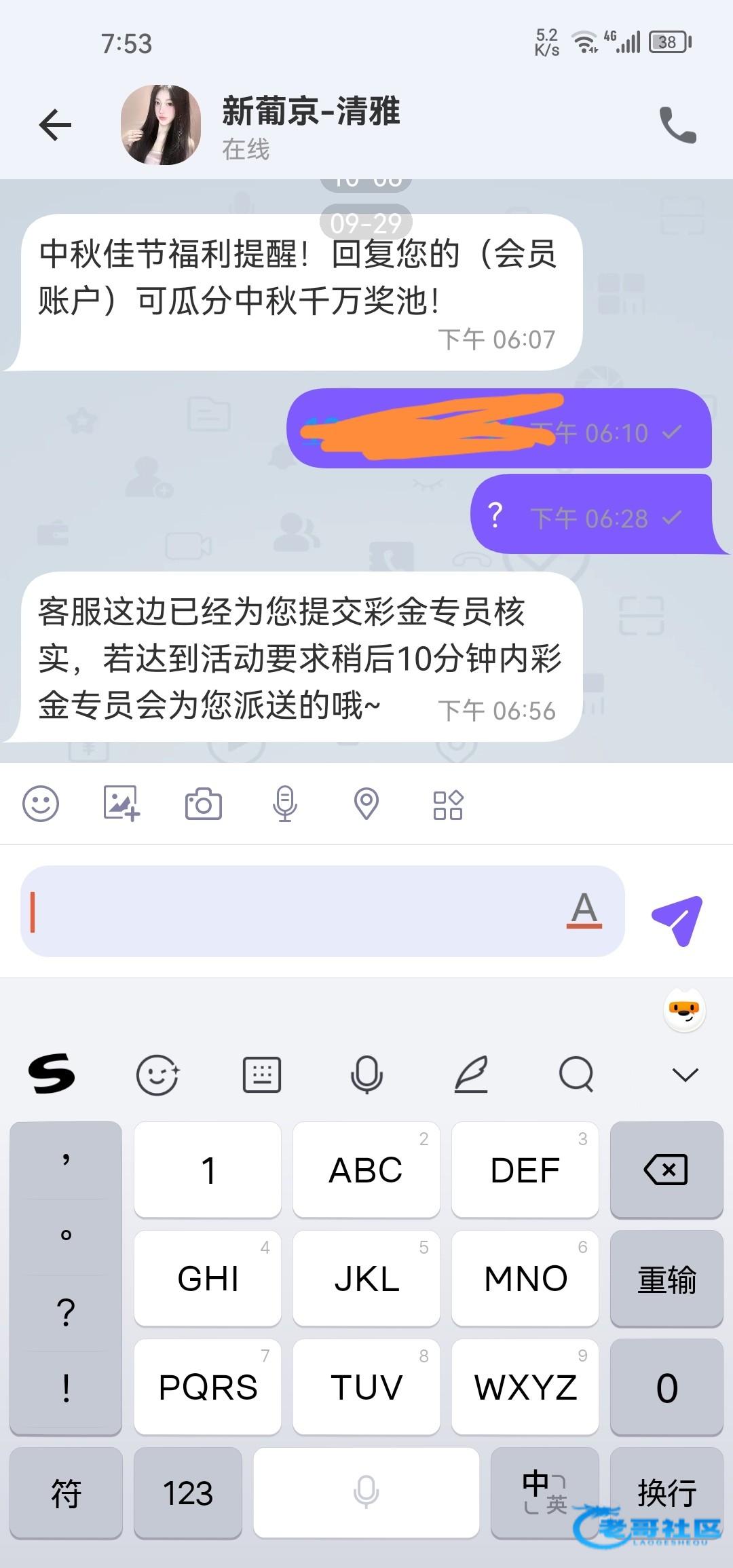The height and width of the screenshot is (1568, 733).
Task: Focus the message text field
Action: [292, 911]
